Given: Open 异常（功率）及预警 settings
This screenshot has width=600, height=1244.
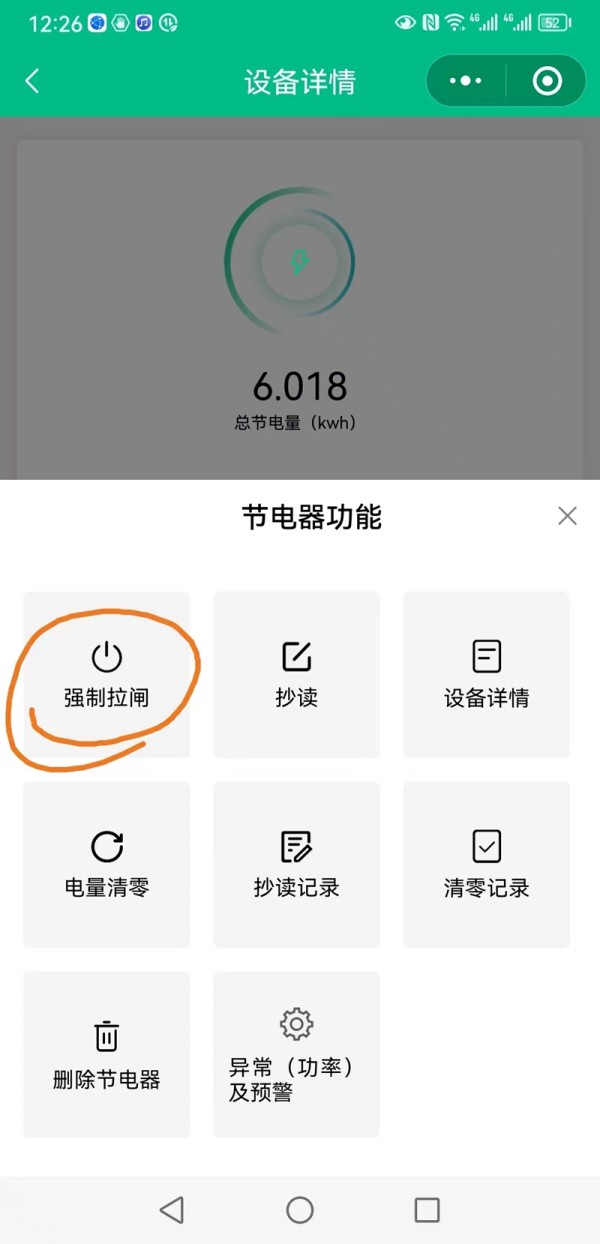Looking at the screenshot, I should click(297, 1054).
